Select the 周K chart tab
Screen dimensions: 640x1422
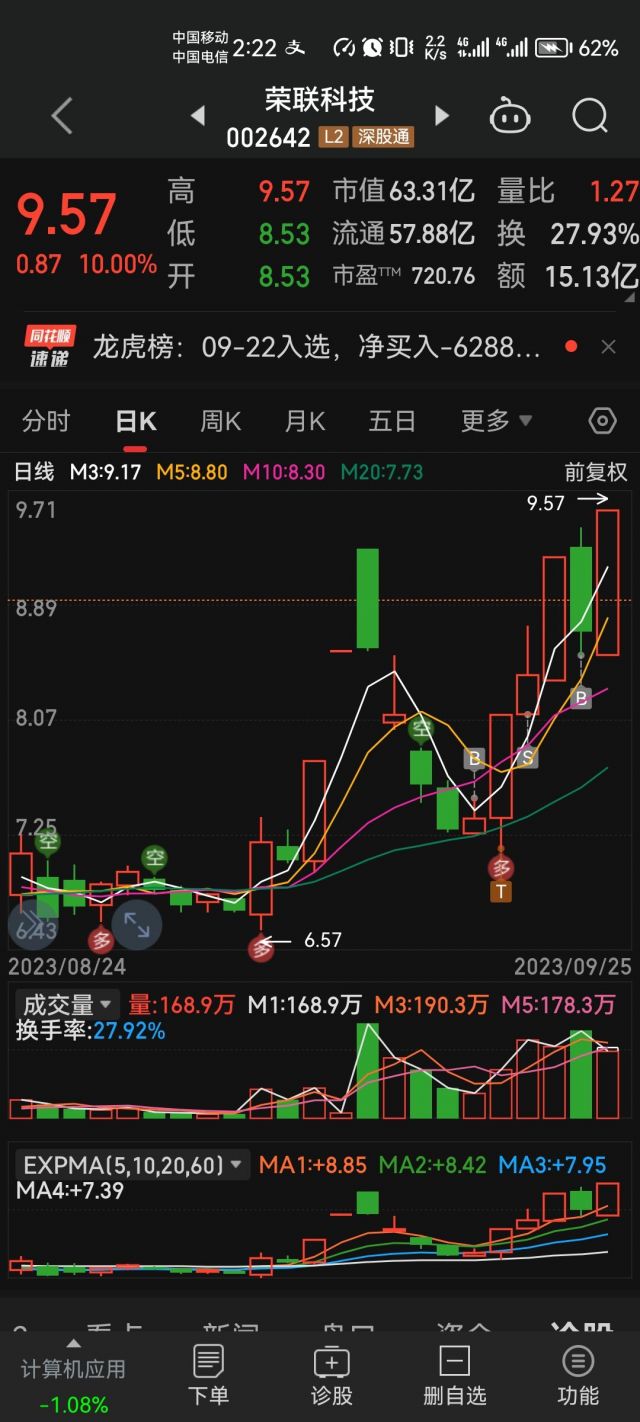220,421
